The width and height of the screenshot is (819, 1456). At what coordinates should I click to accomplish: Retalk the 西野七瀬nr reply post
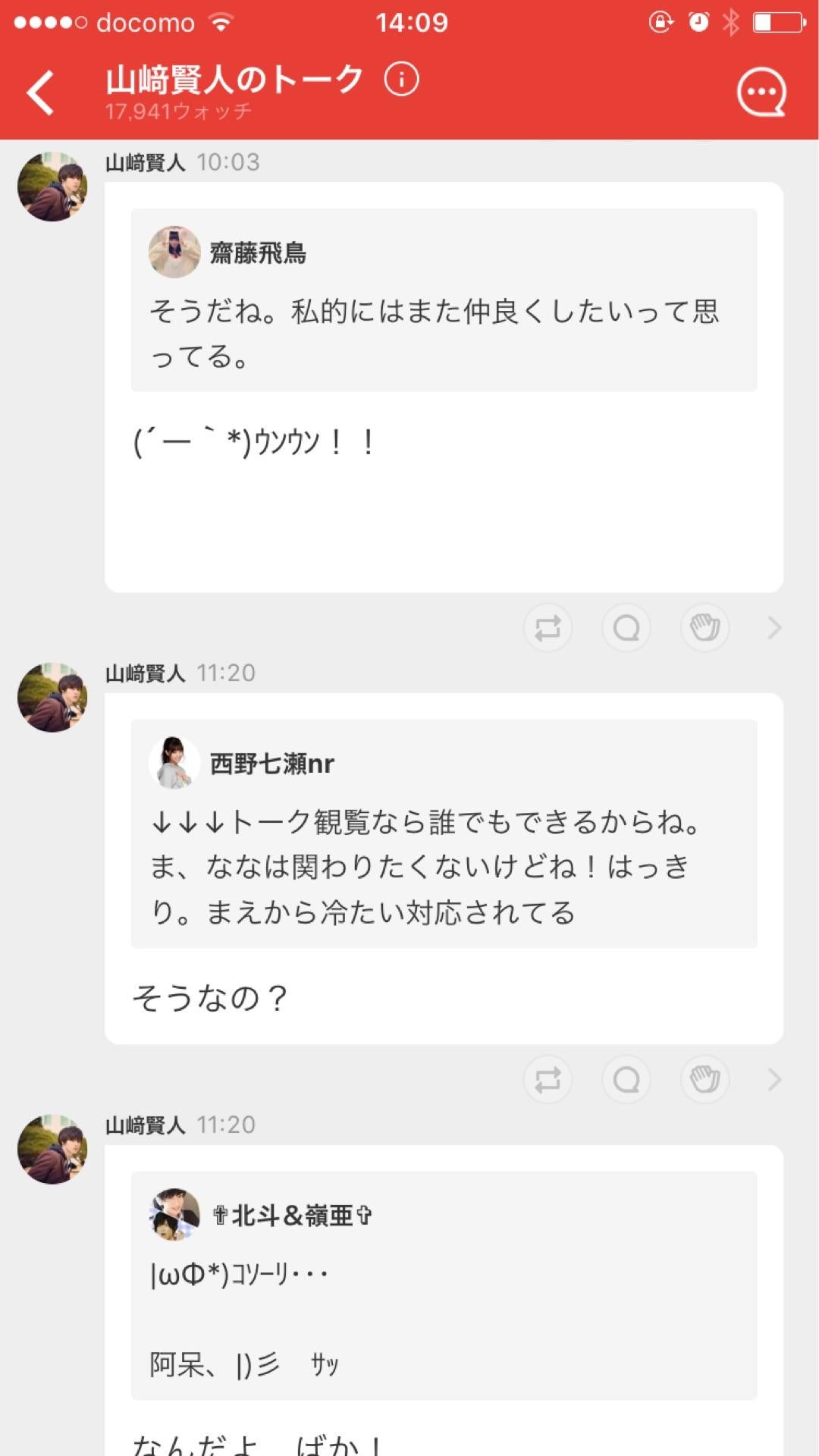(x=548, y=1080)
